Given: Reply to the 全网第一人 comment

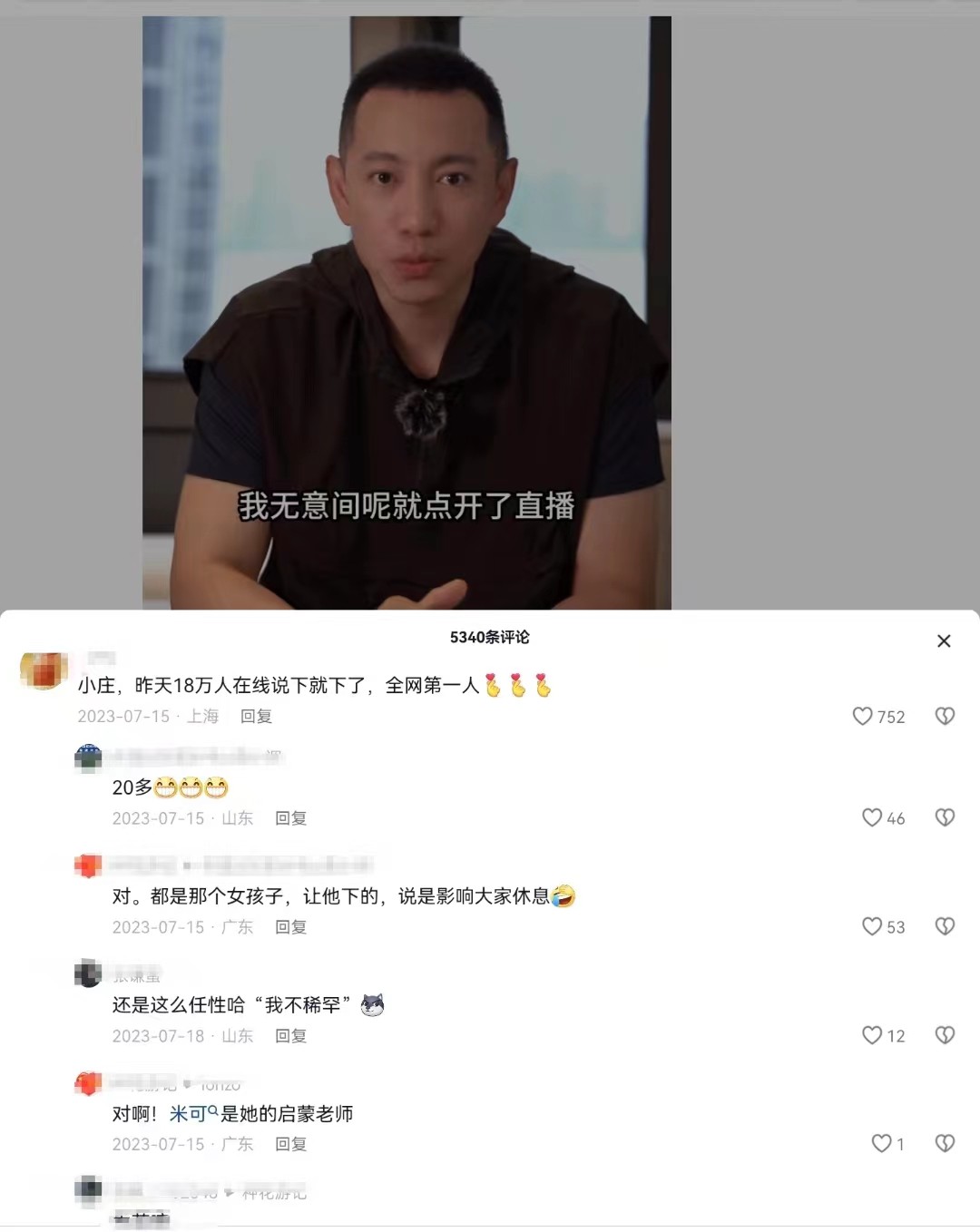Looking at the screenshot, I should pyautogui.click(x=256, y=717).
